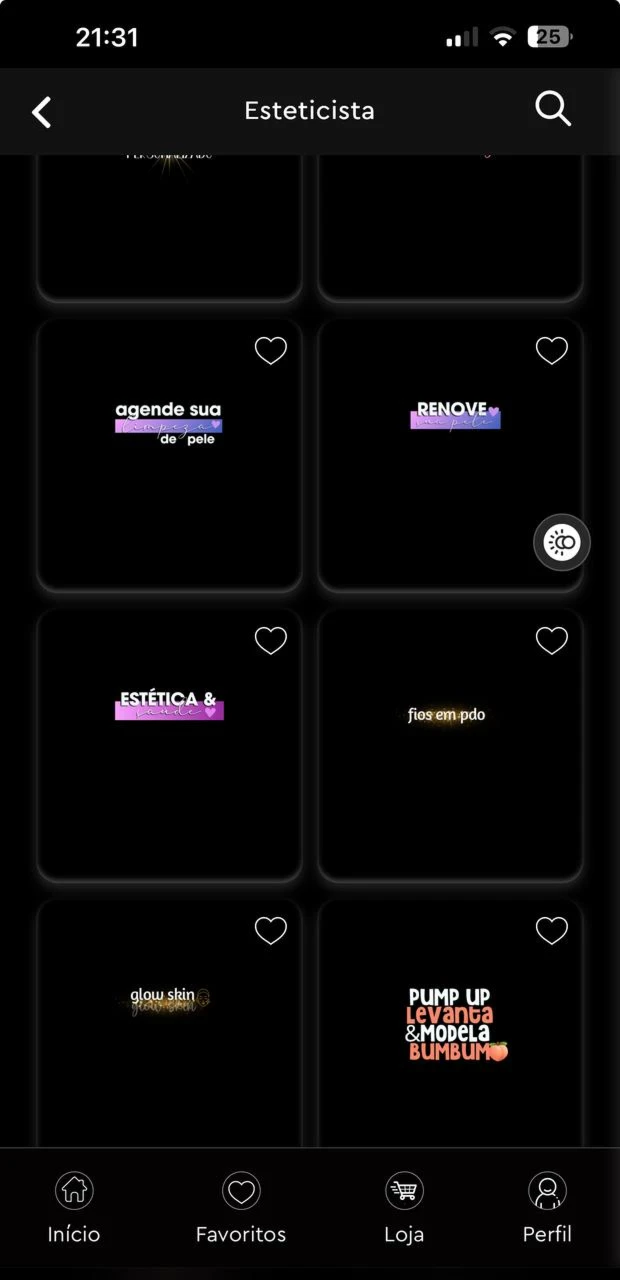
Task: Like the 'RENOVE' sticker with the heart icon
Action: point(552,350)
